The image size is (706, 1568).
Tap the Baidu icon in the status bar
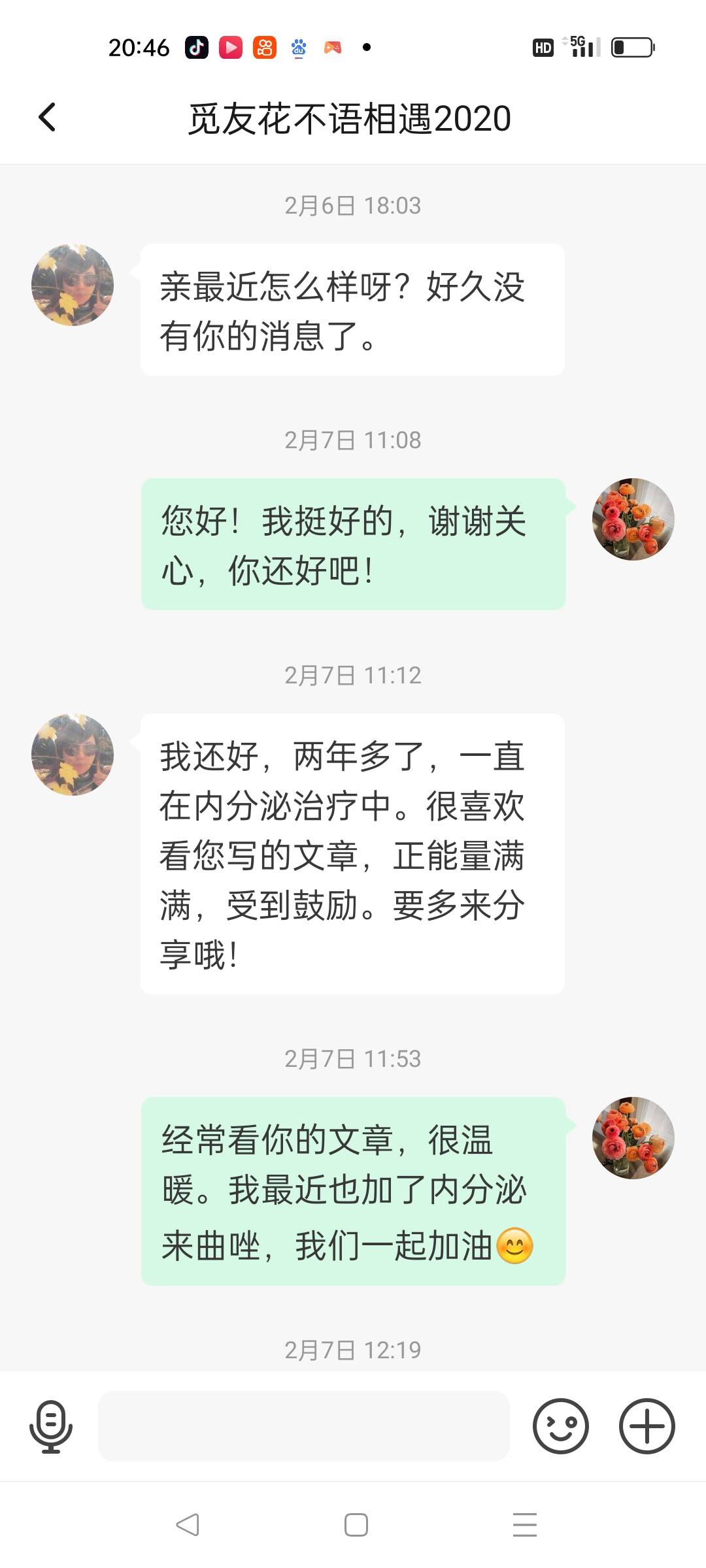pos(298,47)
